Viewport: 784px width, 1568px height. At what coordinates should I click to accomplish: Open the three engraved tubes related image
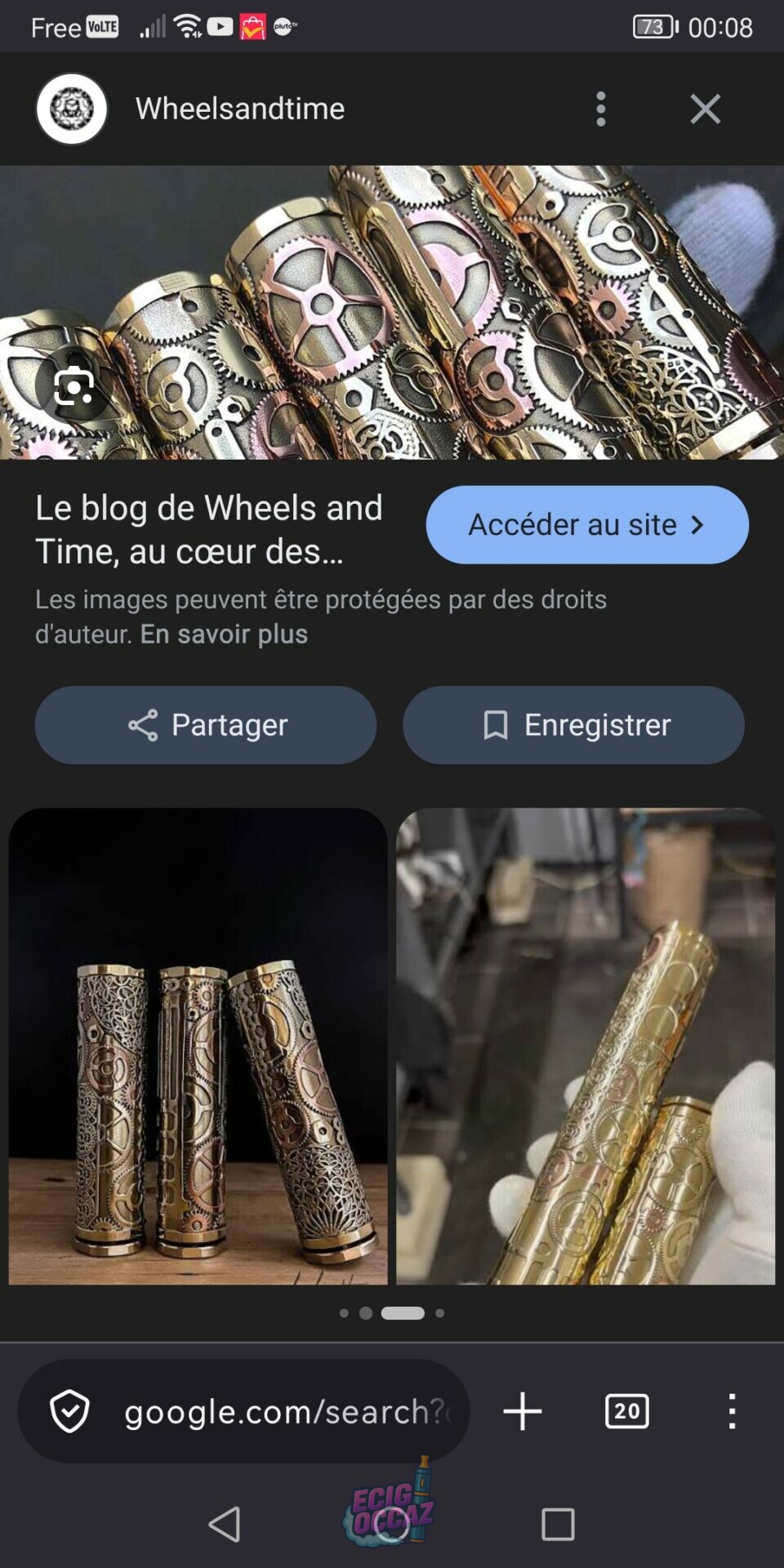point(198,1045)
